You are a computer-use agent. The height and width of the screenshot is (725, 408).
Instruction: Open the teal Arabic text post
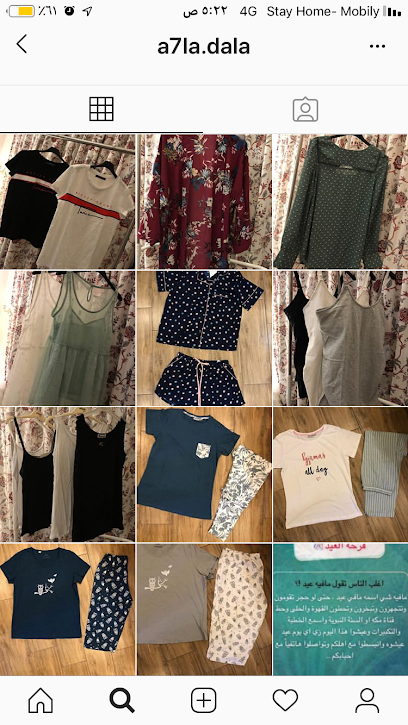pos(340,610)
